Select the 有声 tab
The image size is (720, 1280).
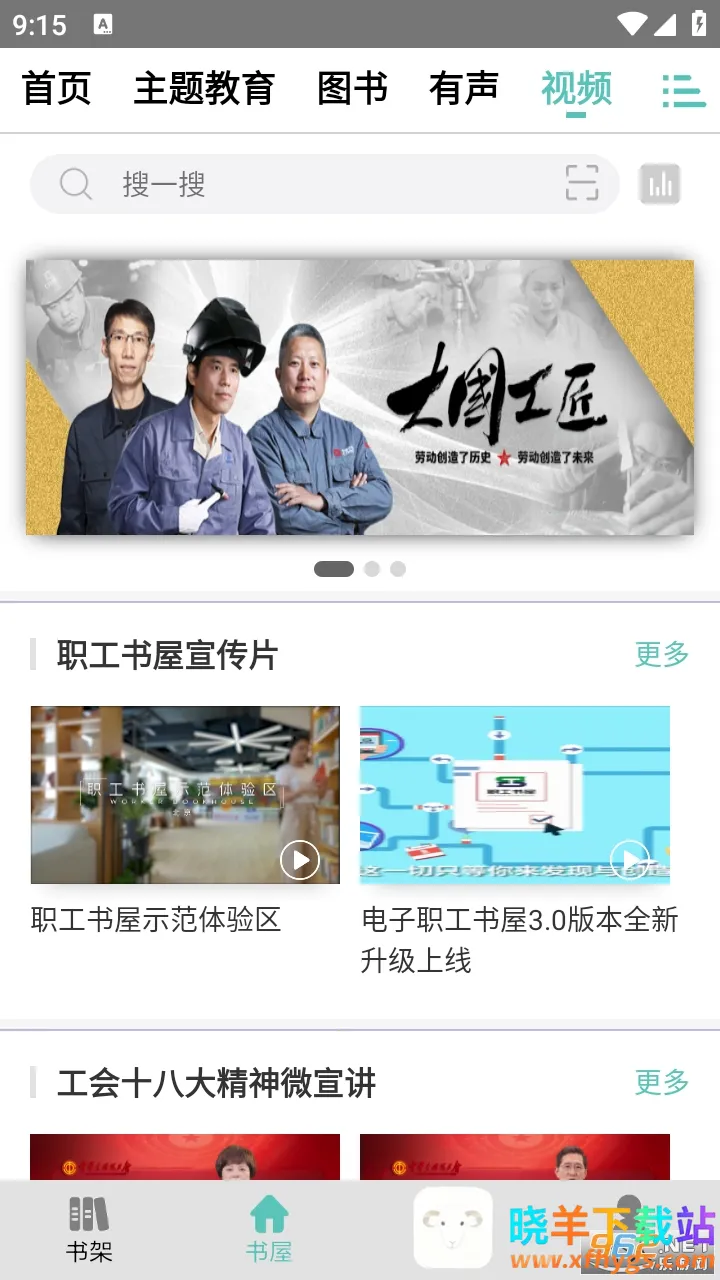(x=463, y=89)
